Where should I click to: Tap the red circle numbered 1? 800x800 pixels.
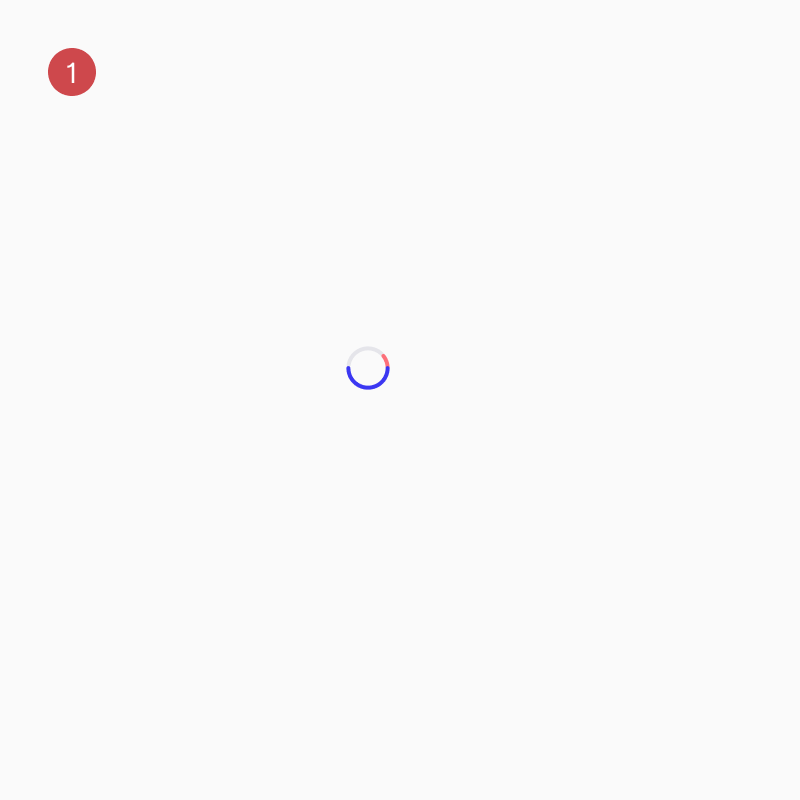click(72, 72)
